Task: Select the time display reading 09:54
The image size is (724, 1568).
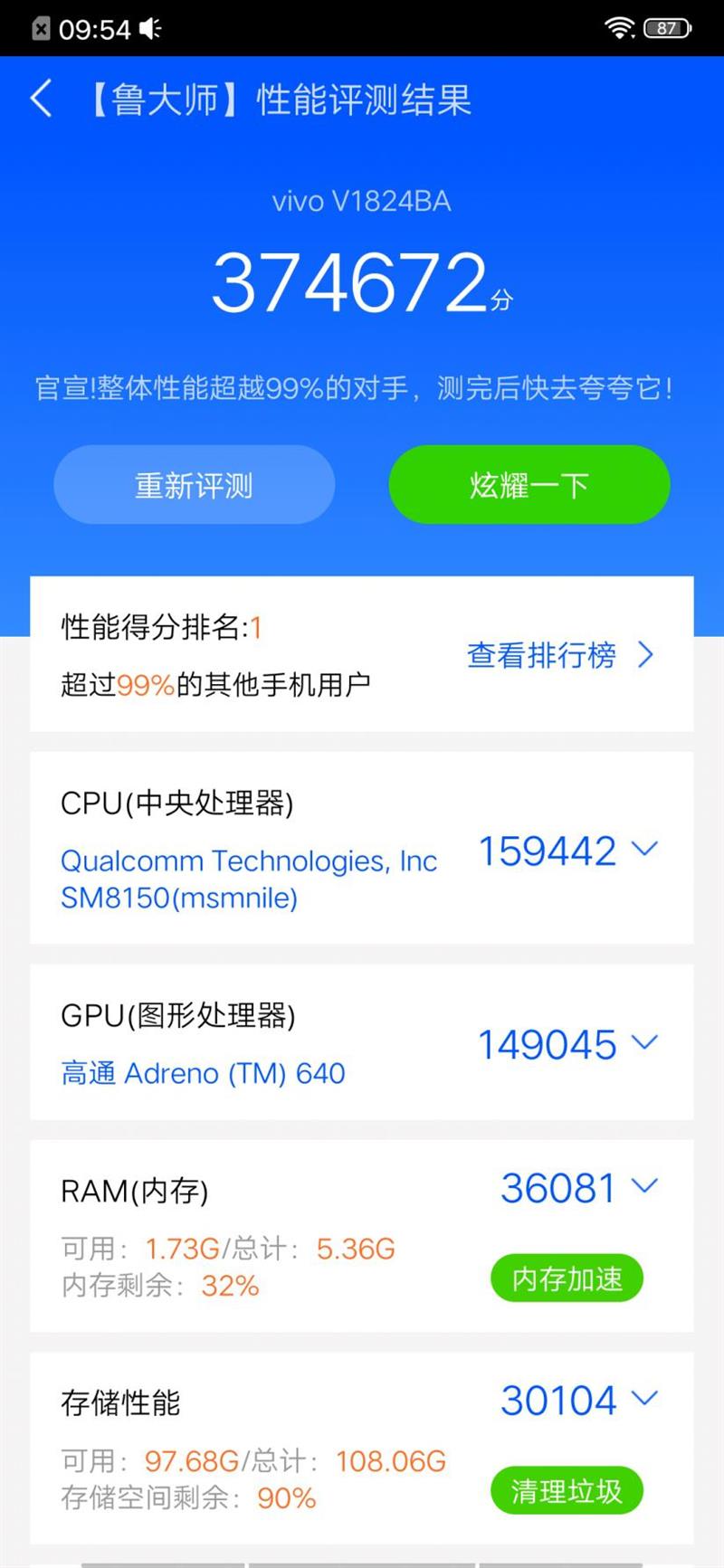Action: (95, 28)
